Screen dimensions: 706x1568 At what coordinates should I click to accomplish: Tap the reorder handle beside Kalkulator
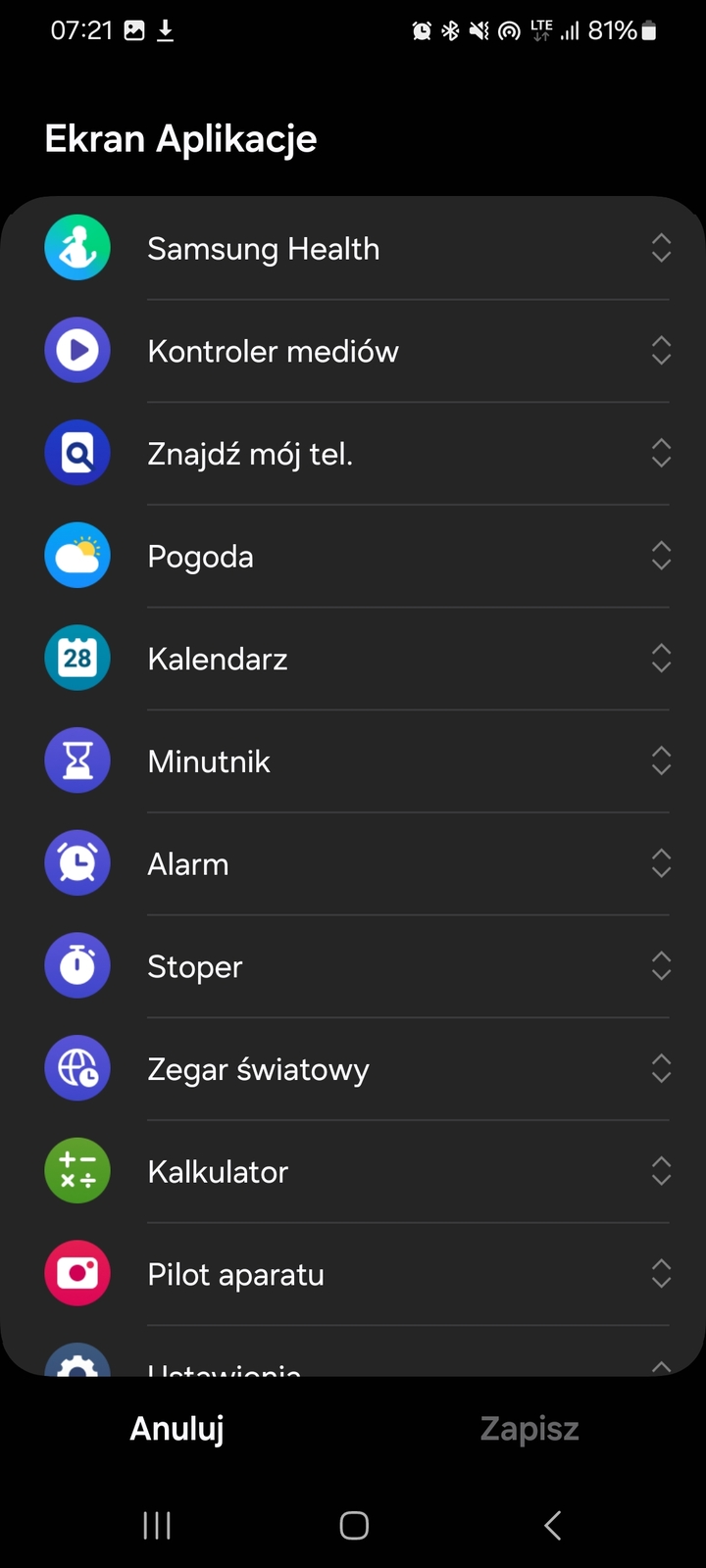pos(661,1171)
